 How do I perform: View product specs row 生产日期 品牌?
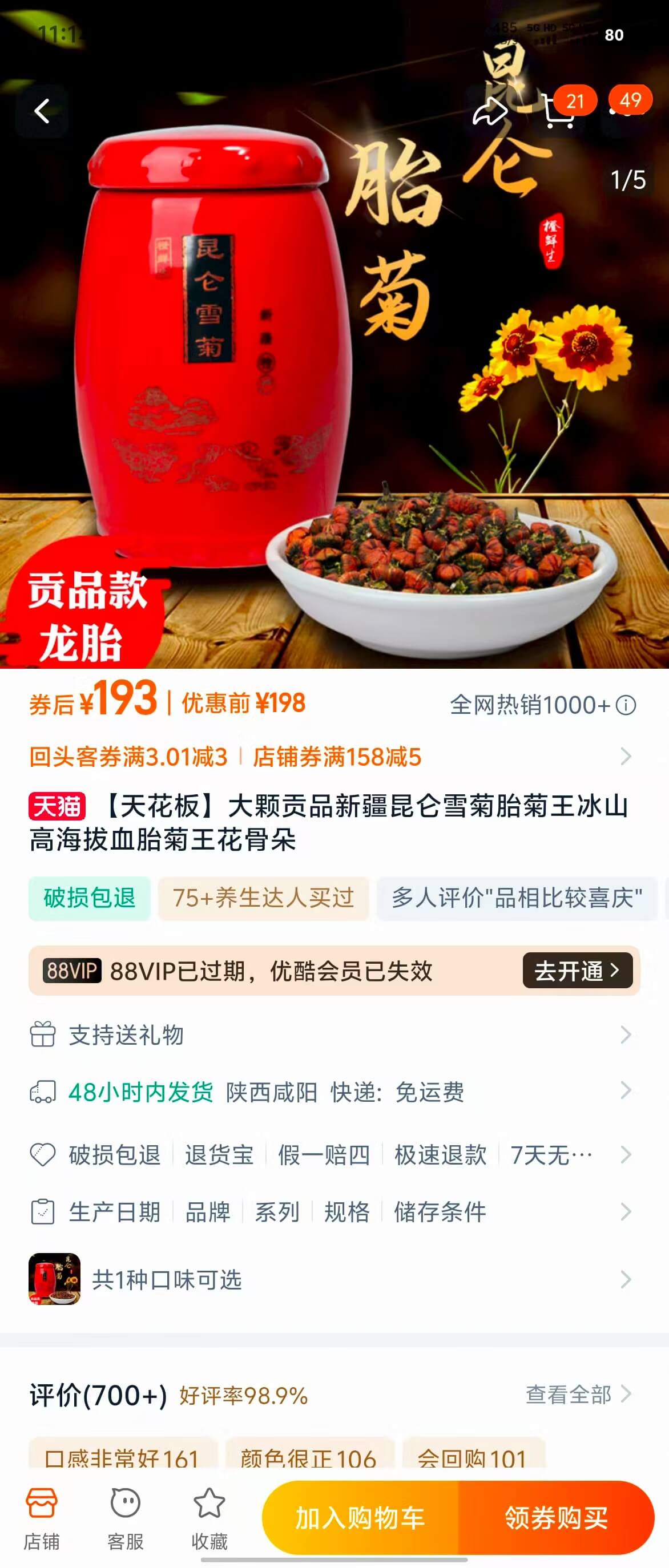(149, 1212)
